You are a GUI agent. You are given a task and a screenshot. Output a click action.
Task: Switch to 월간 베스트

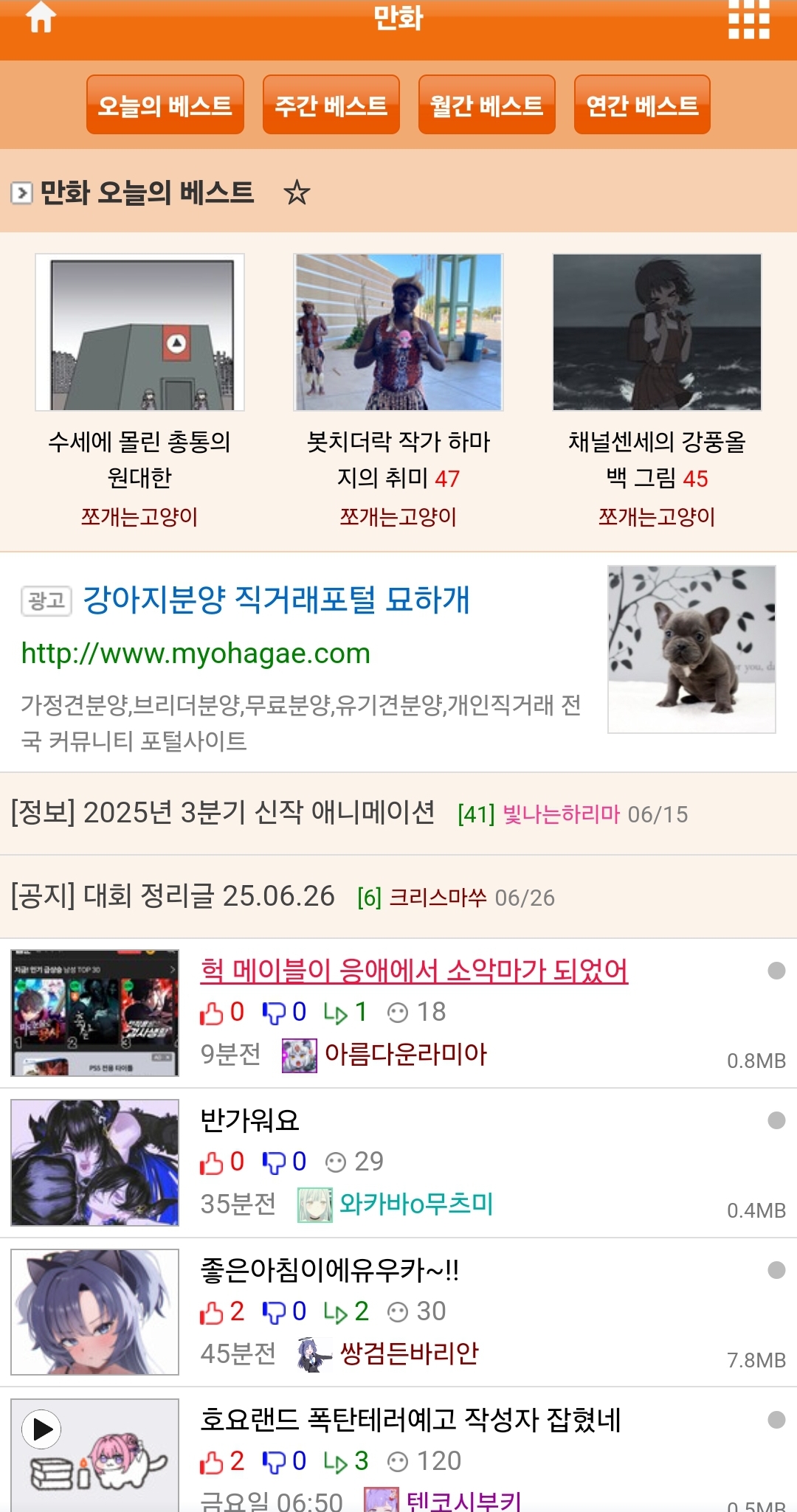(486, 105)
